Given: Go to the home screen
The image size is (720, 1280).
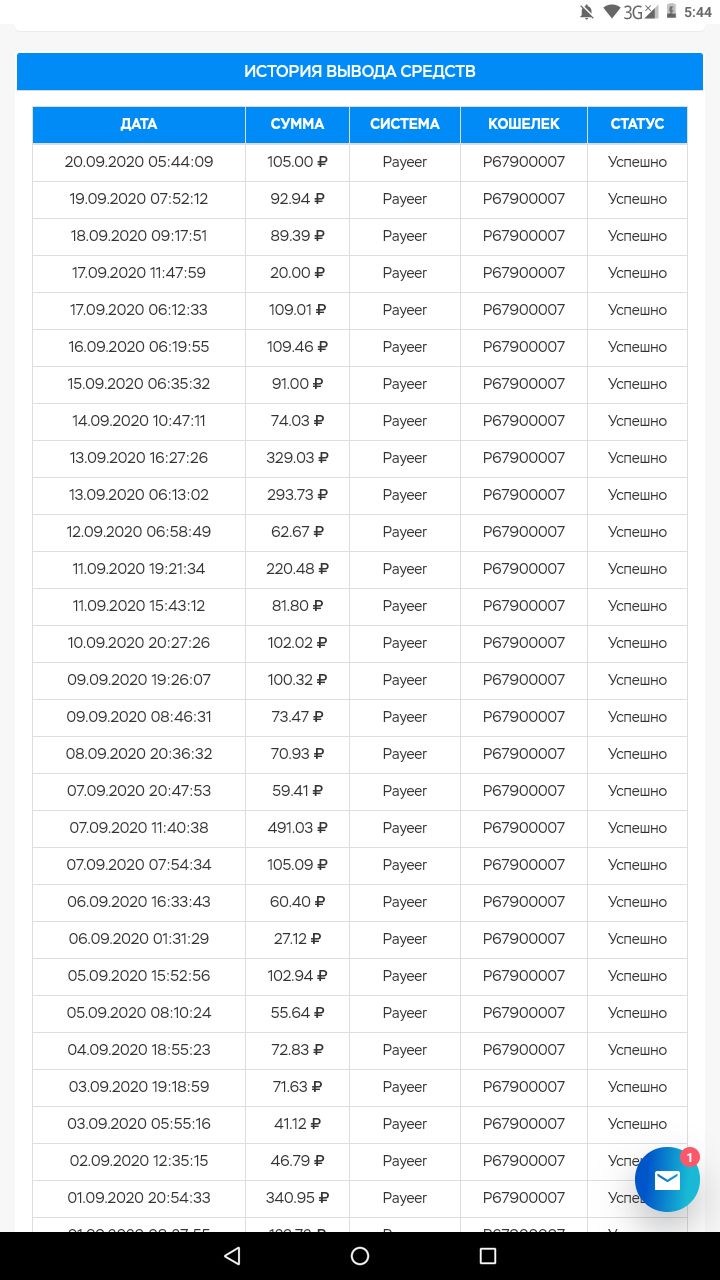Looking at the screenshot, I should [x=360, y=1256].
